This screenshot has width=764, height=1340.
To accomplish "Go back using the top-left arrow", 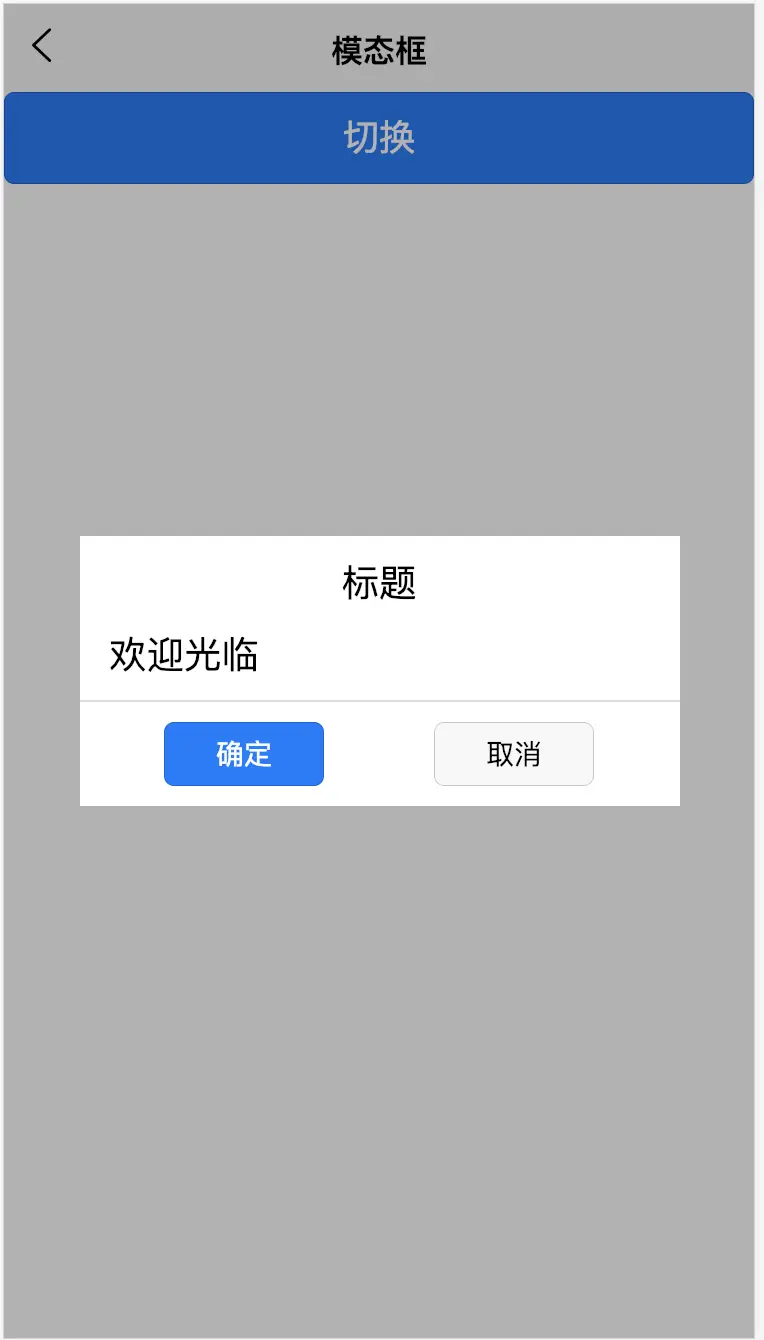I will [x=42, y=46].
